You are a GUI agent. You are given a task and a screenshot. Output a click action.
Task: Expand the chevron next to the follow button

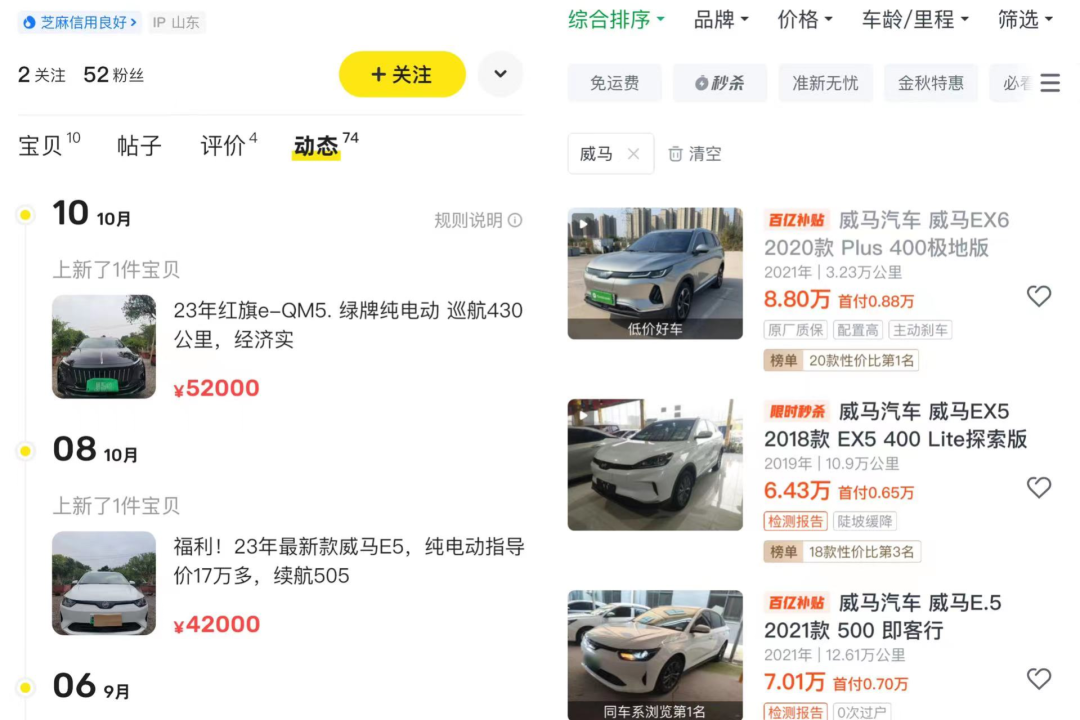point(500,74)
